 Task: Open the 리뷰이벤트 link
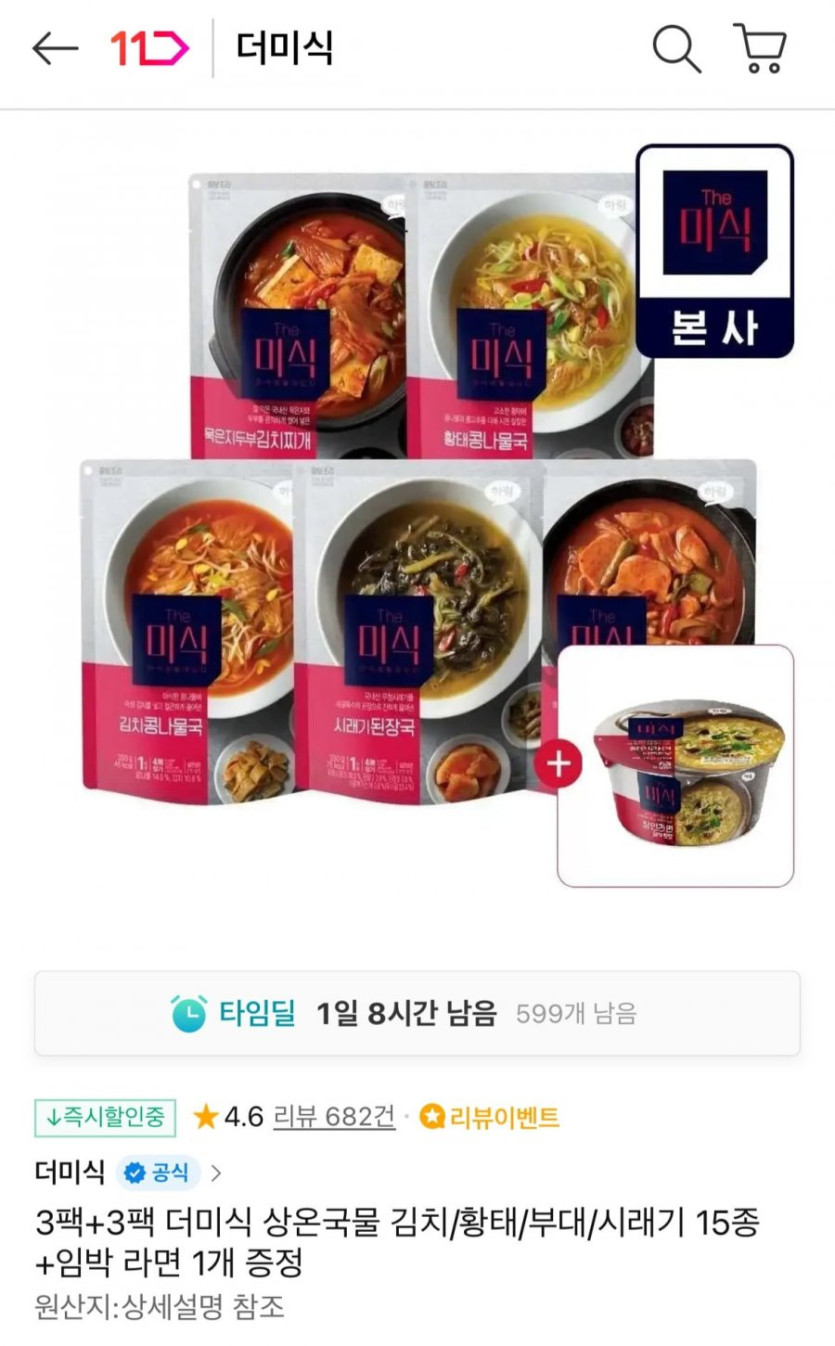490,1117
